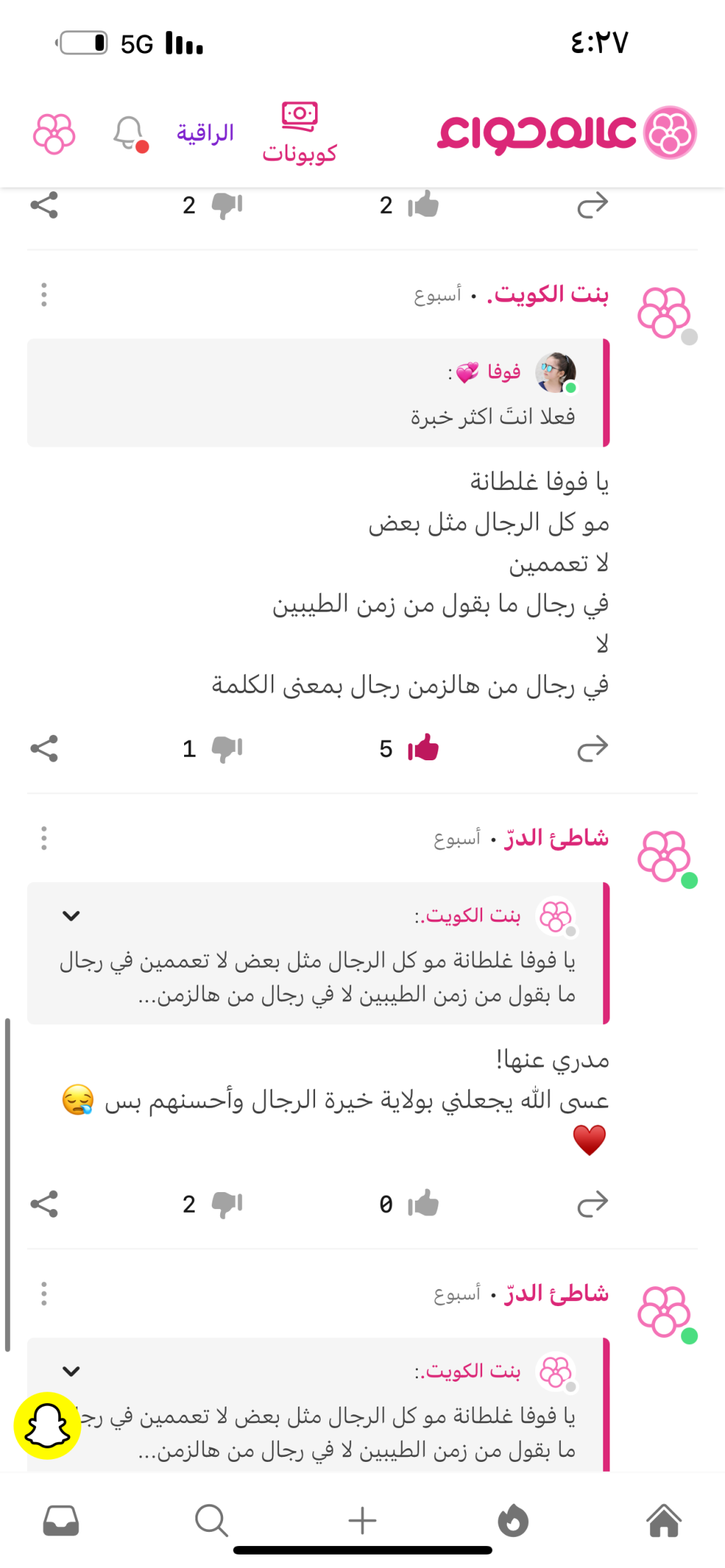Open quoted user فوفا's profile

[x=503, y=372]
